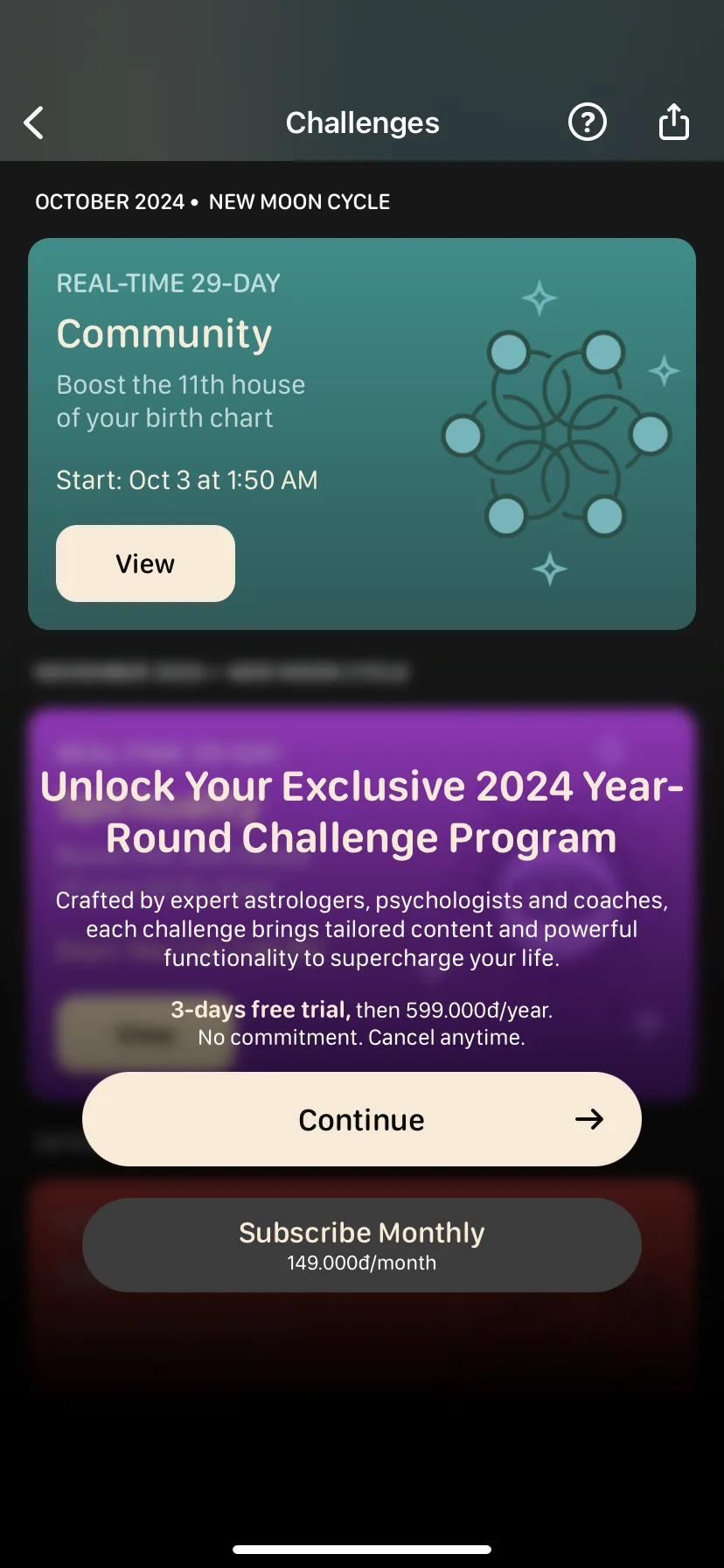This screenshot has width=724, height=1568.
Task: View the Community challenge
Action: (145, 563)
